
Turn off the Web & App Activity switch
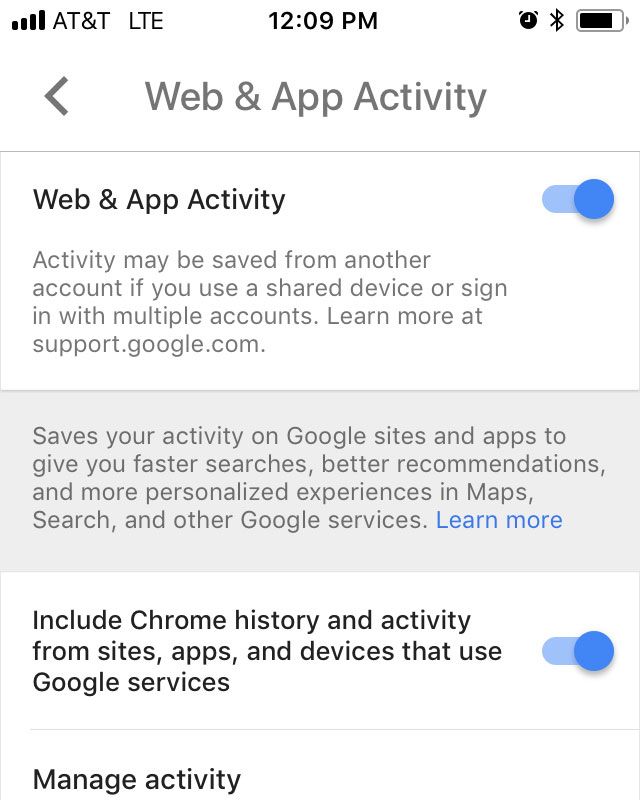point(578,200)
